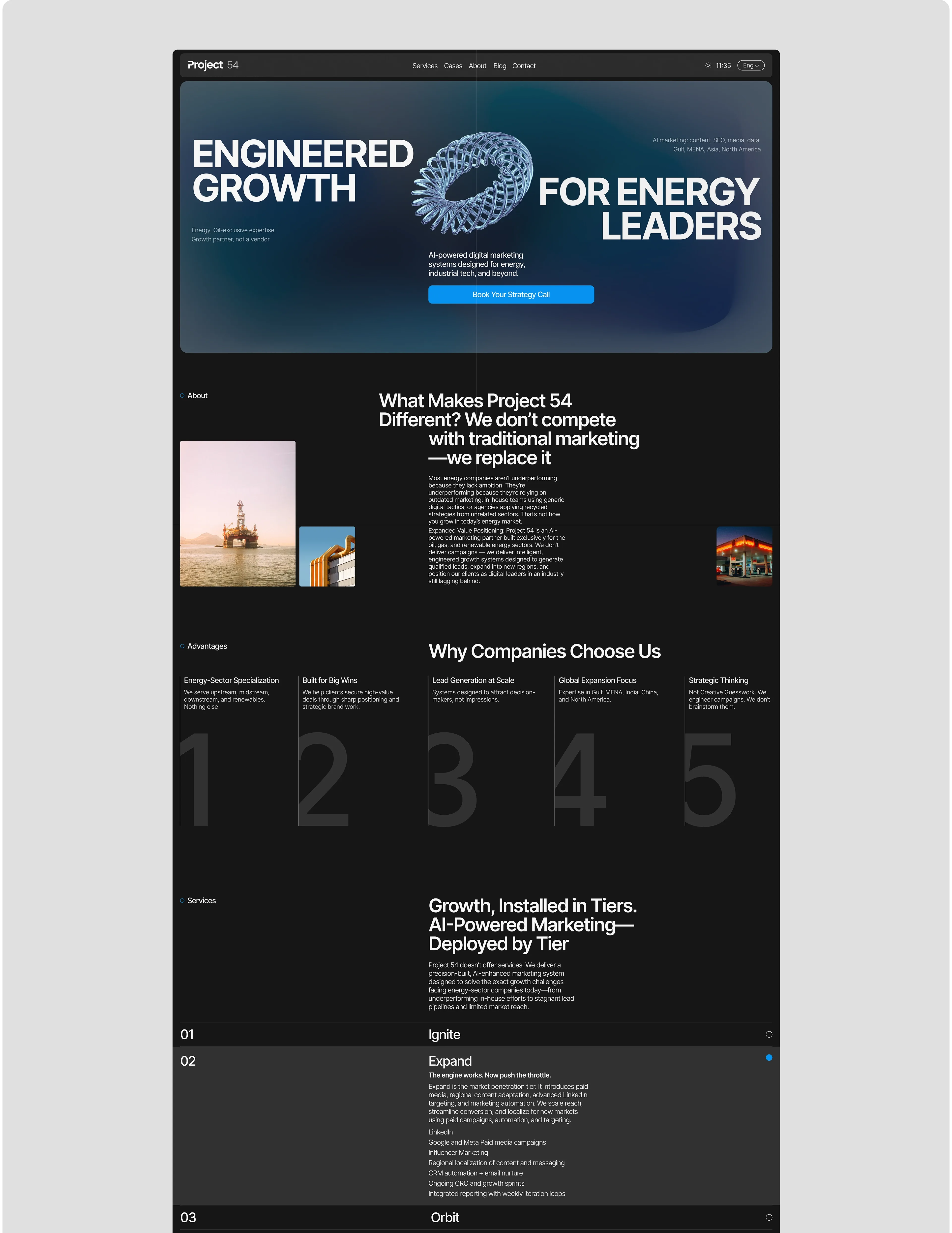Image resolution: width=952 pixels, height=1233 pixels.
Task: Collapse the 02 Expand tier
Action: coord(769,1057)
